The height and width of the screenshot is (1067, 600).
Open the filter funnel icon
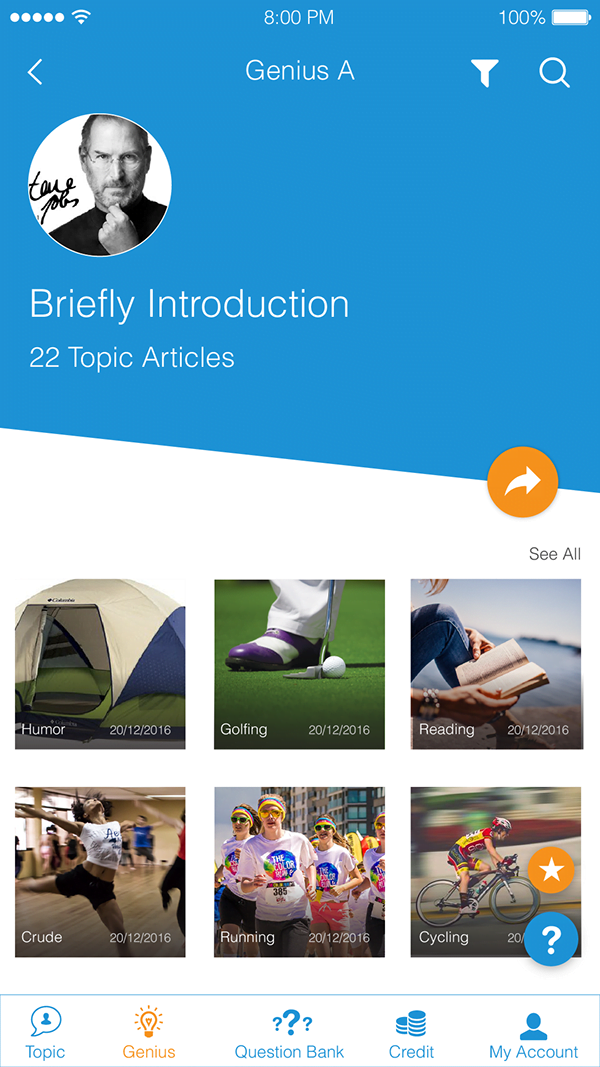[x=485, y=72]
